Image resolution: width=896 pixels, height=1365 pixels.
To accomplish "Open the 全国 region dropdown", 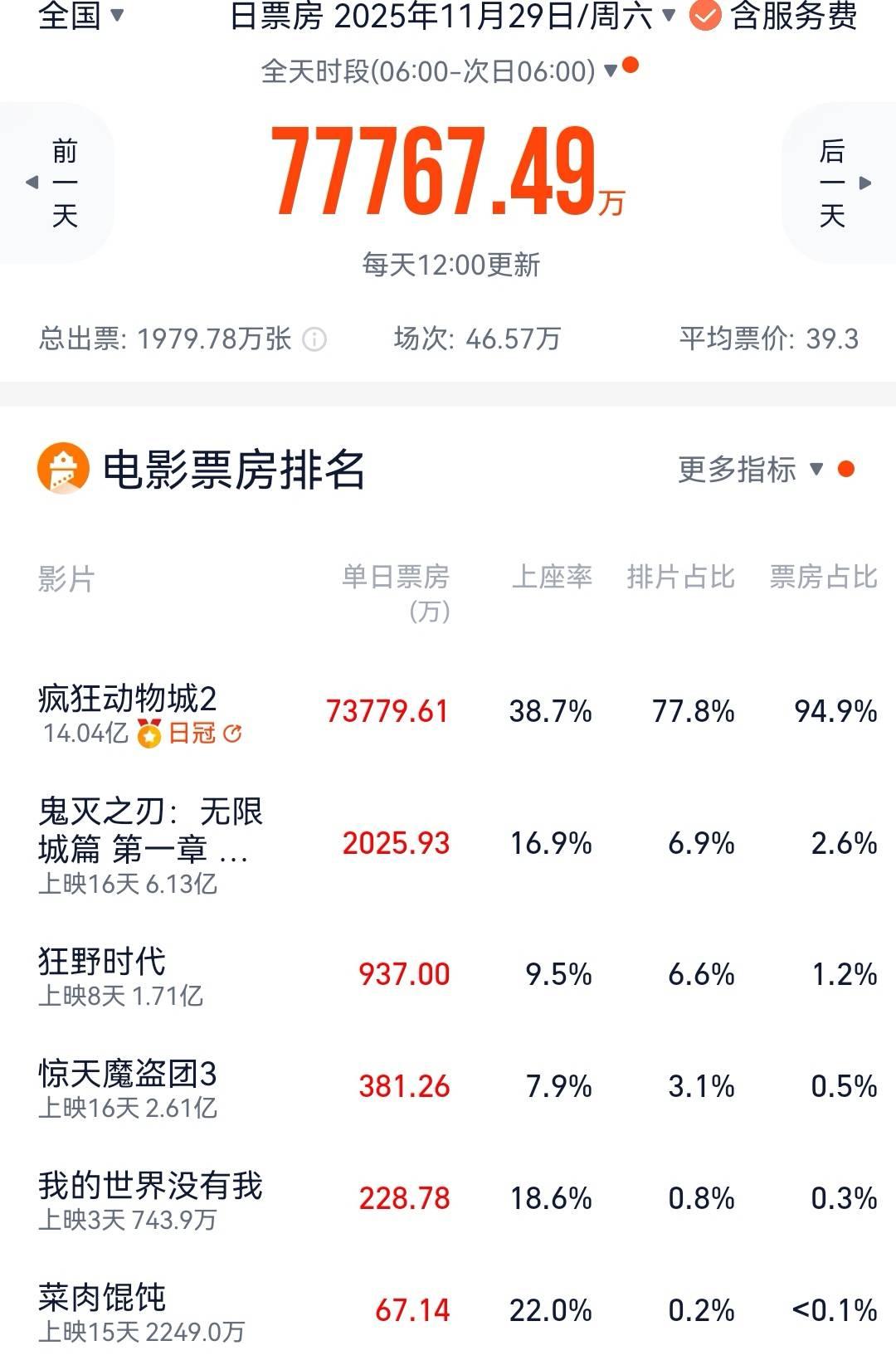I will click(81, 16).
